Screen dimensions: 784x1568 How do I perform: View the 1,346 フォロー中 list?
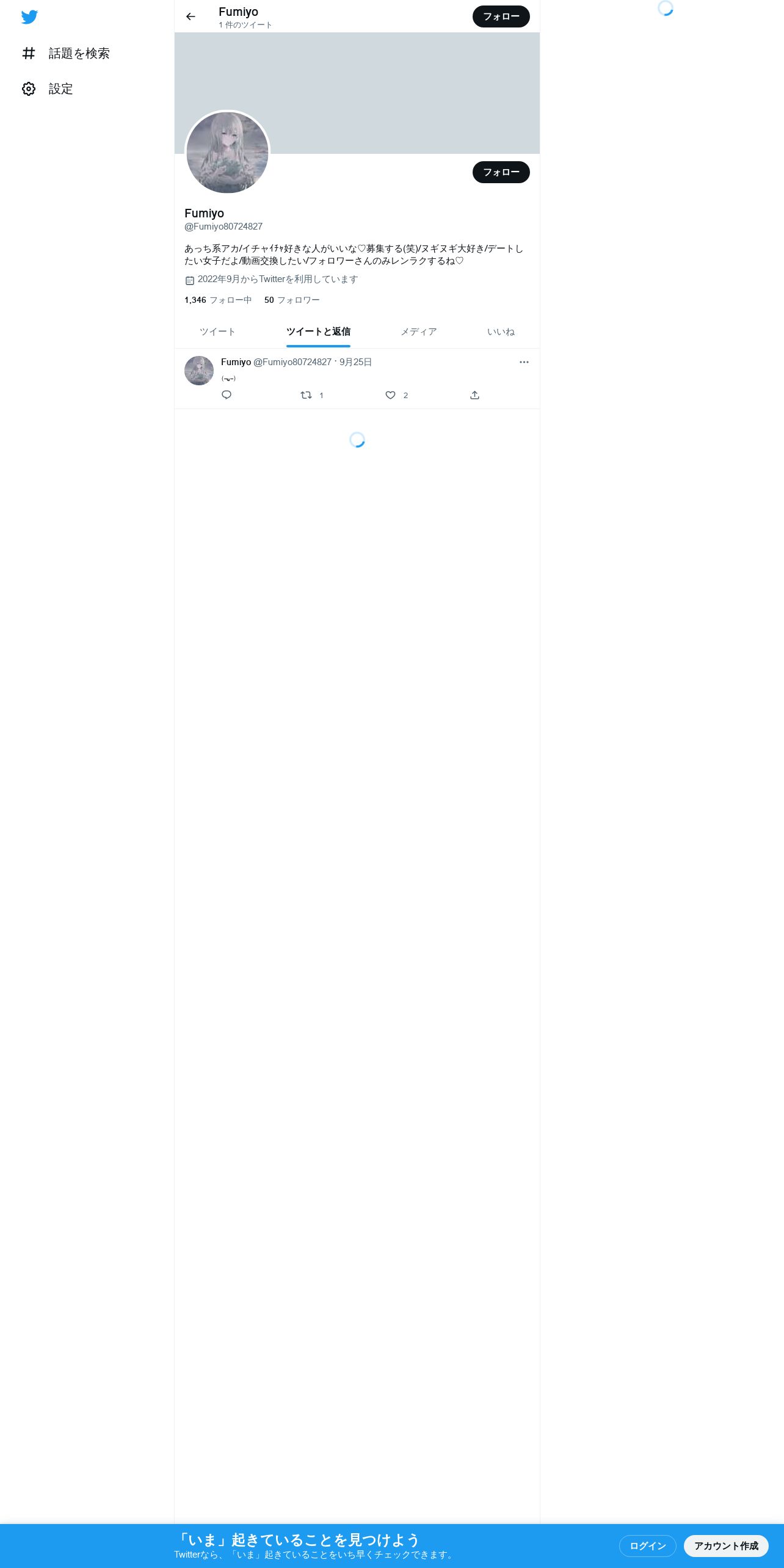[x=218, y=300]
